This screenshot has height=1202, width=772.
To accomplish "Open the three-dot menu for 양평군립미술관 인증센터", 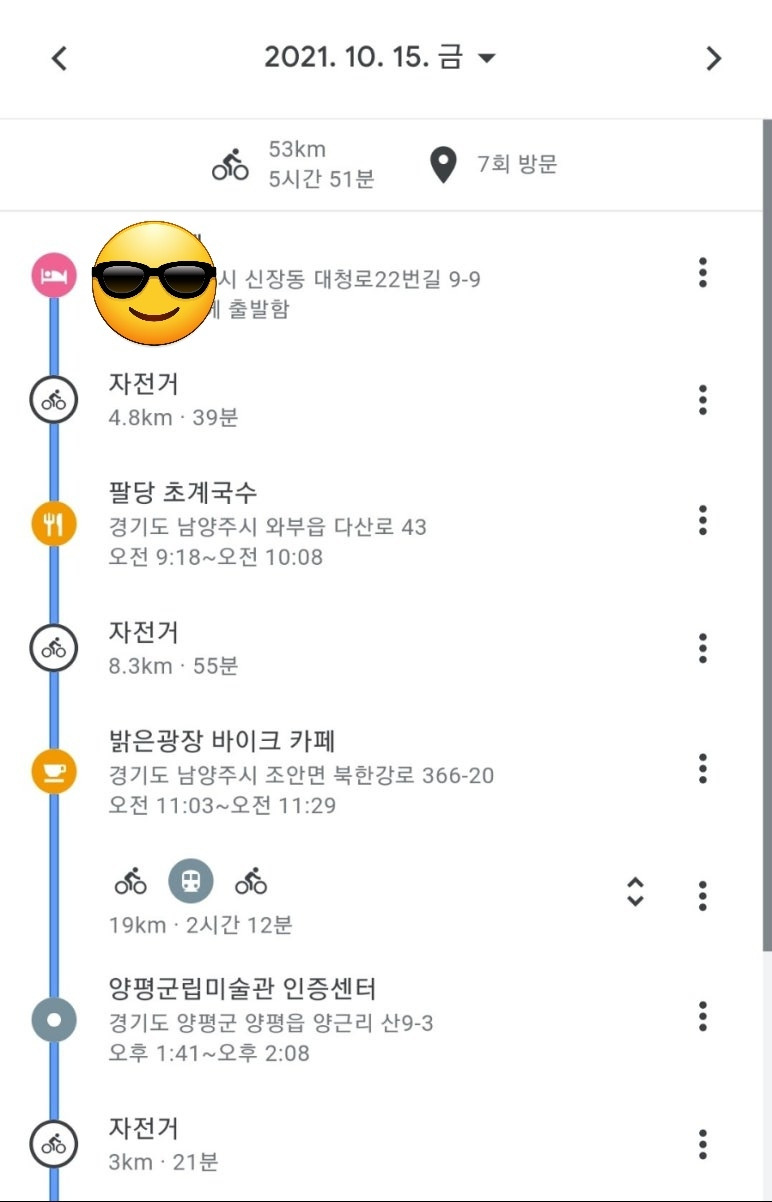I will 703,1017.
